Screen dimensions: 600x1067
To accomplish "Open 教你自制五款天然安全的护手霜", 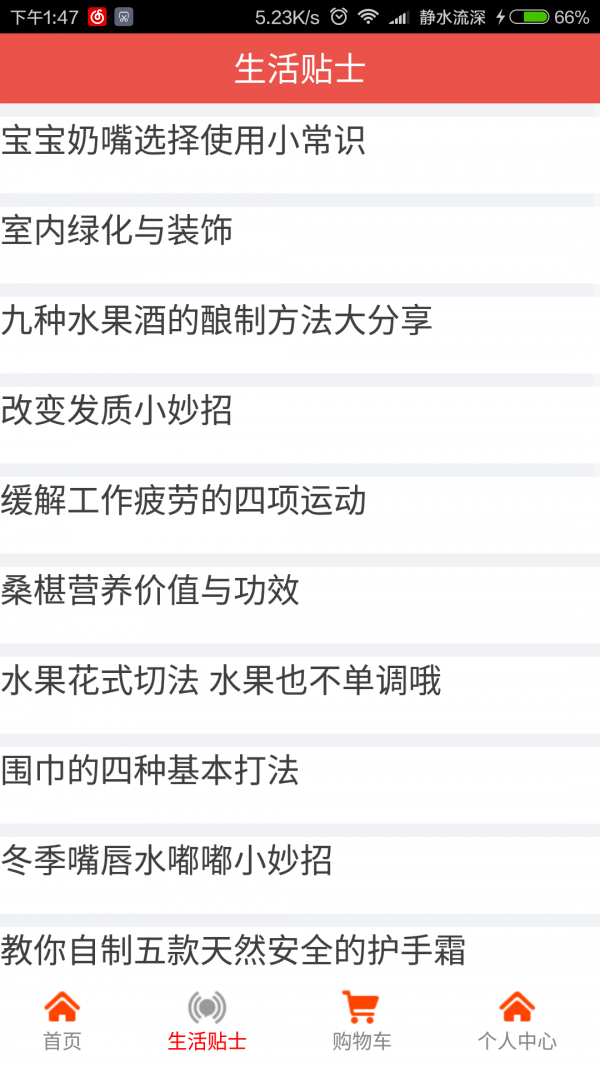I will click(233, 950).
